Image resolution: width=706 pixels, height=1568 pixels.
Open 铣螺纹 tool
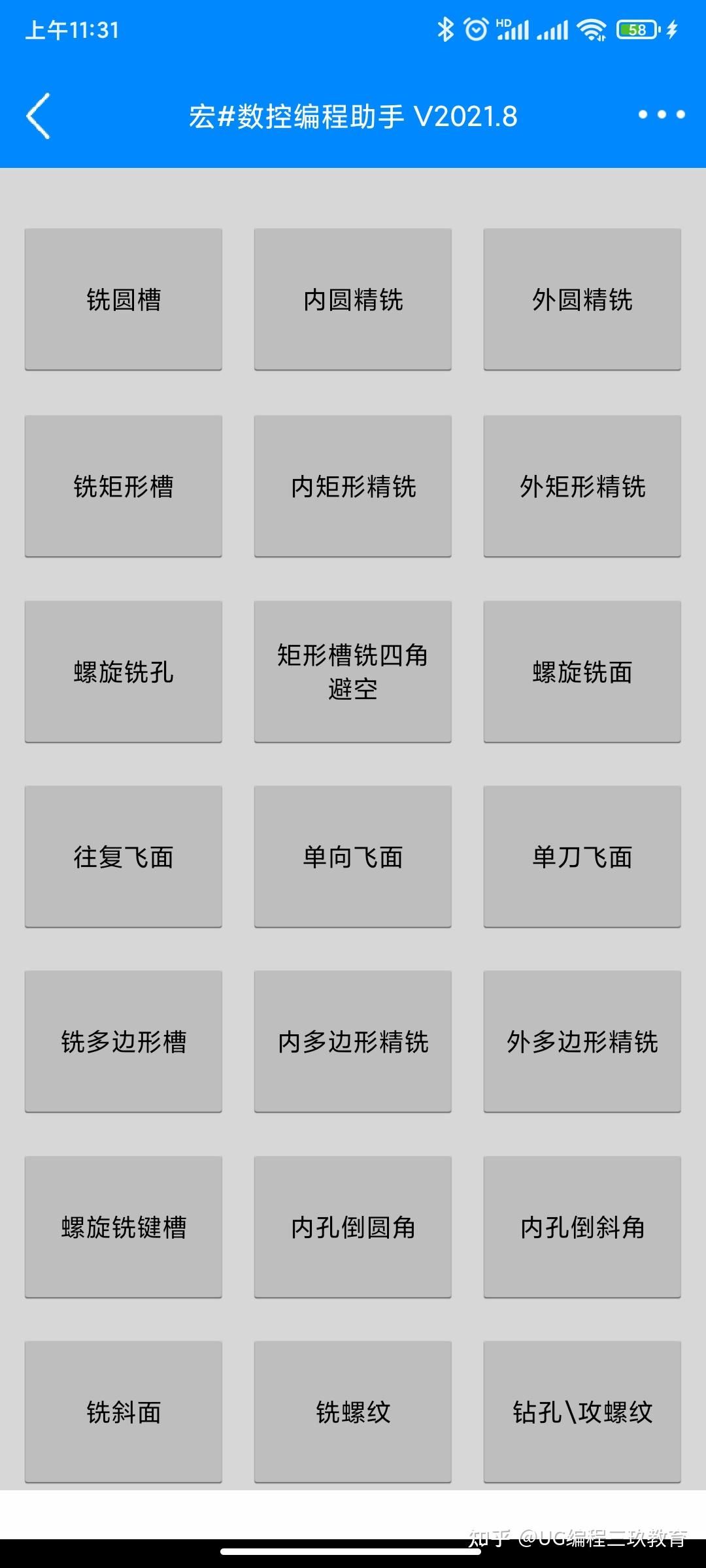[x=353, y=1412]
